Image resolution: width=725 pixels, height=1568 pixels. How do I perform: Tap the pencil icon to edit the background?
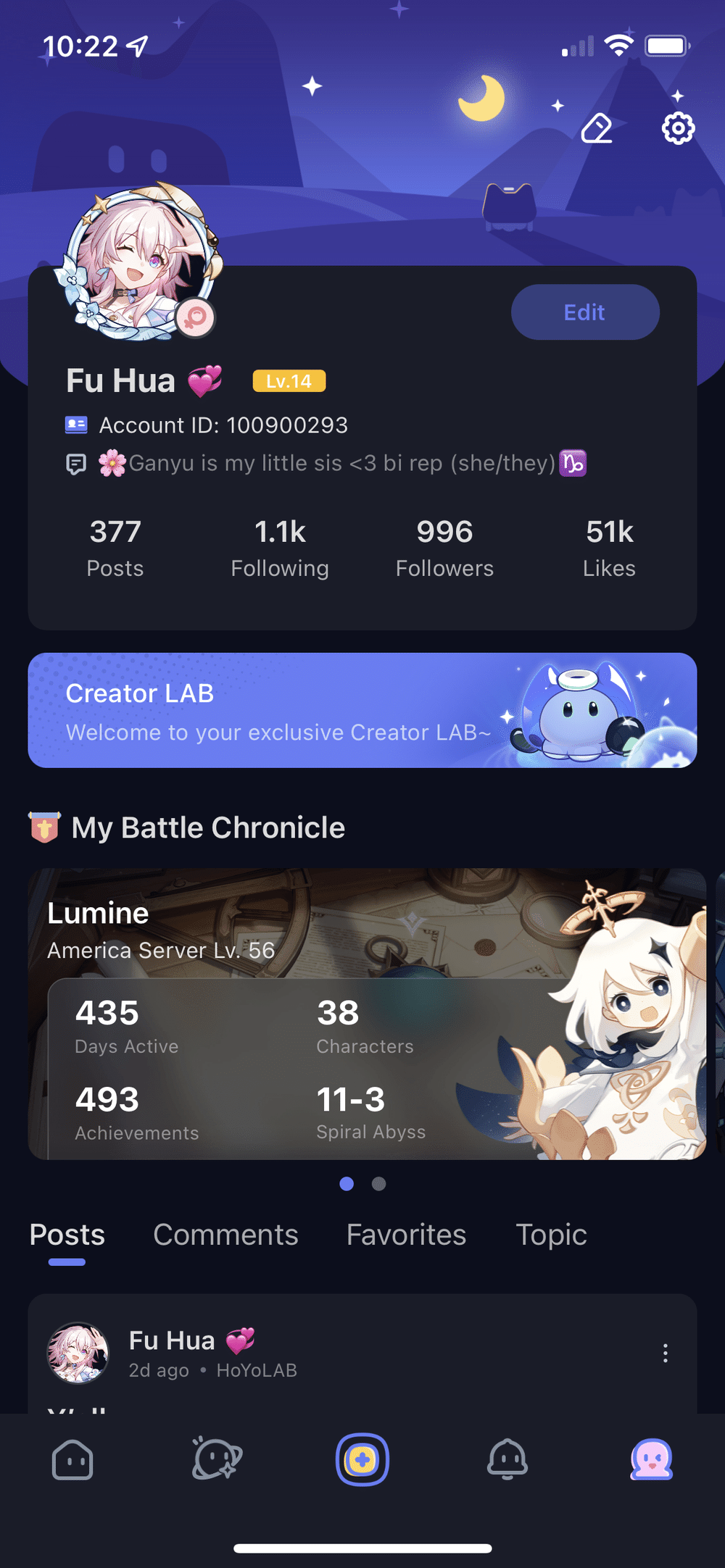597,128
